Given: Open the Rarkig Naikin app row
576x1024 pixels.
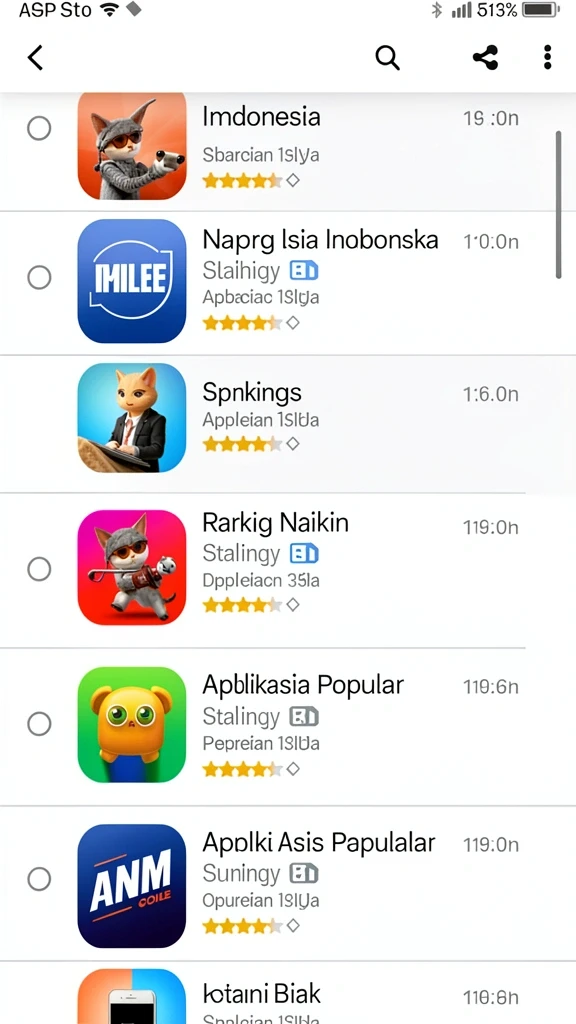Looking at the screenshot, I should pos(288,571).
